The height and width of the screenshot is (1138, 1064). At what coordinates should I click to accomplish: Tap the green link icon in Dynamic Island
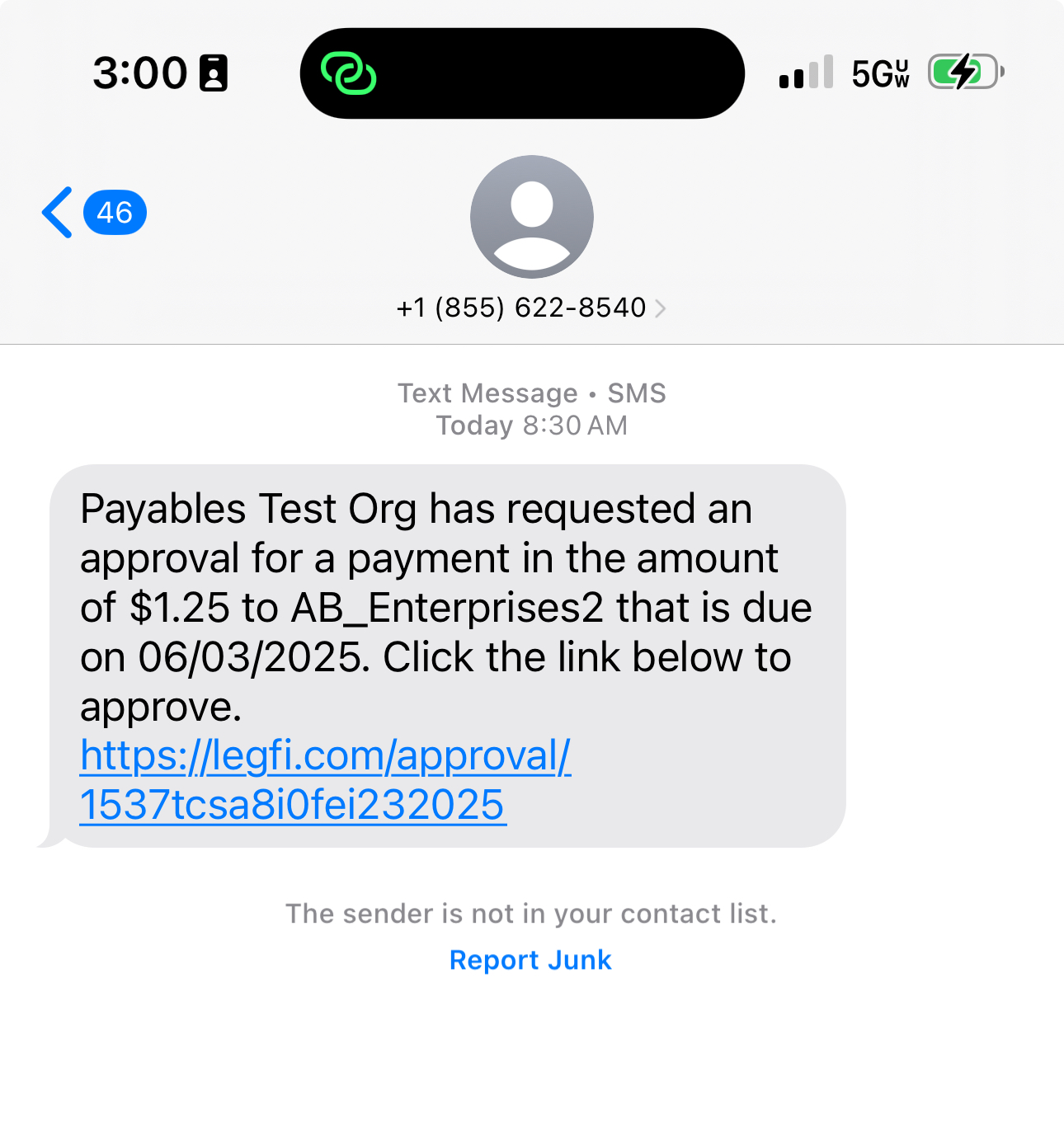(x=349, y=73)
